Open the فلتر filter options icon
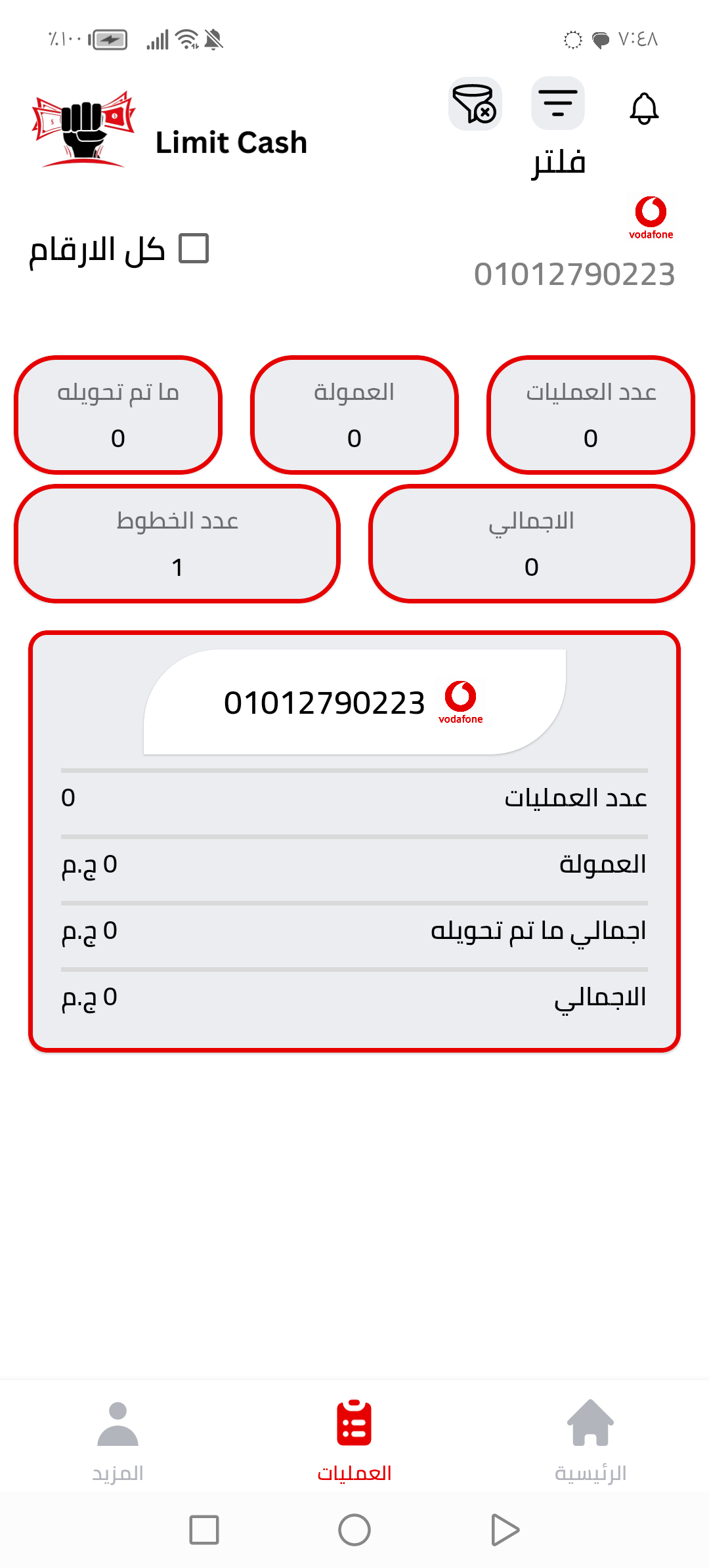This screenshot has width=709, height=1568. tap(557, 104)
